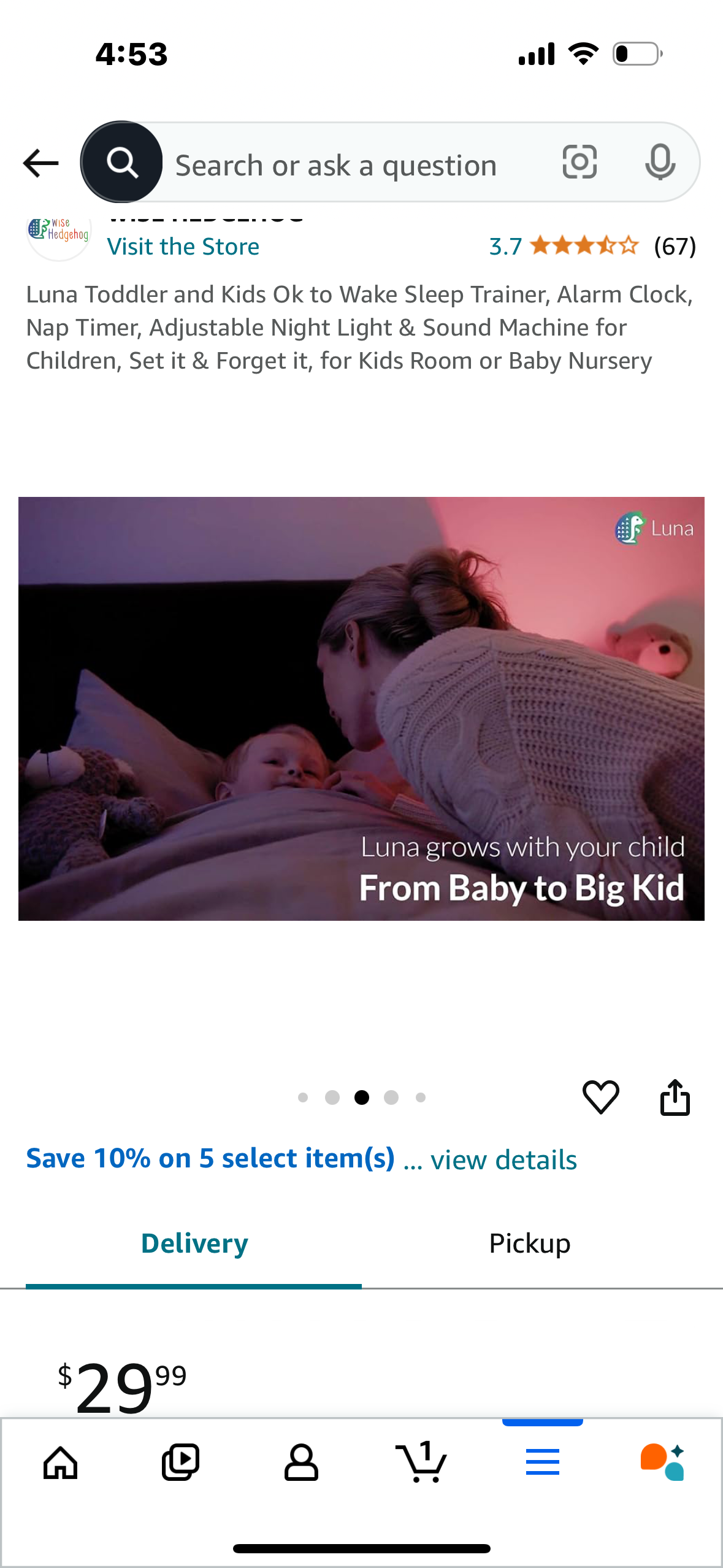Open the hamburger menu tab
Screen dimensions: 723x1568
point(542,1462)
